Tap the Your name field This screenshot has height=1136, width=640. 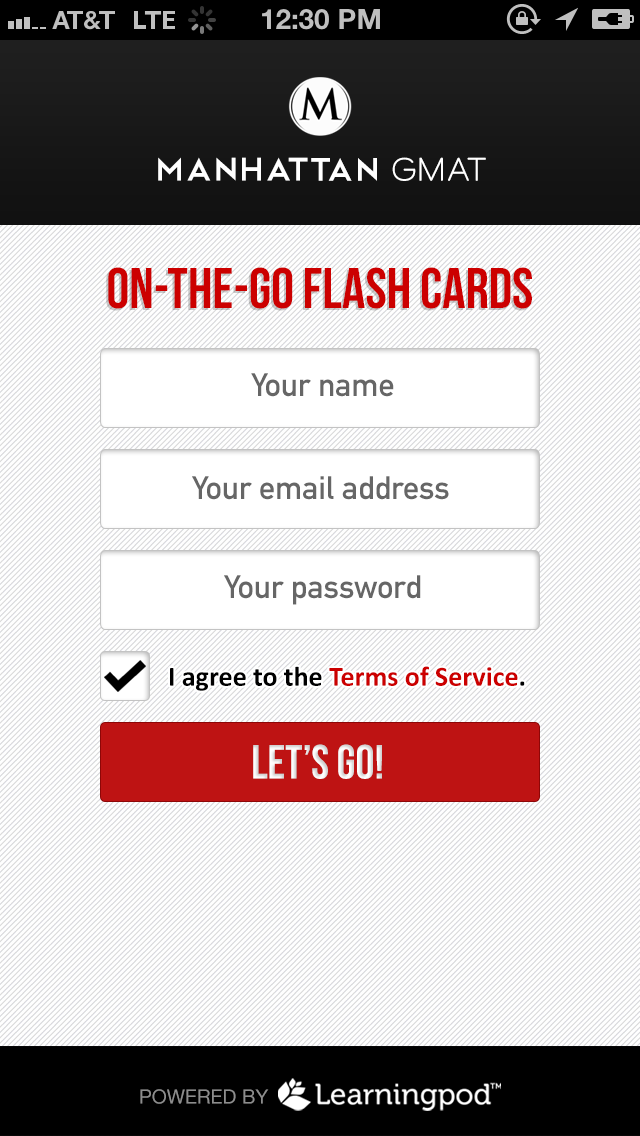click(320, 388)
